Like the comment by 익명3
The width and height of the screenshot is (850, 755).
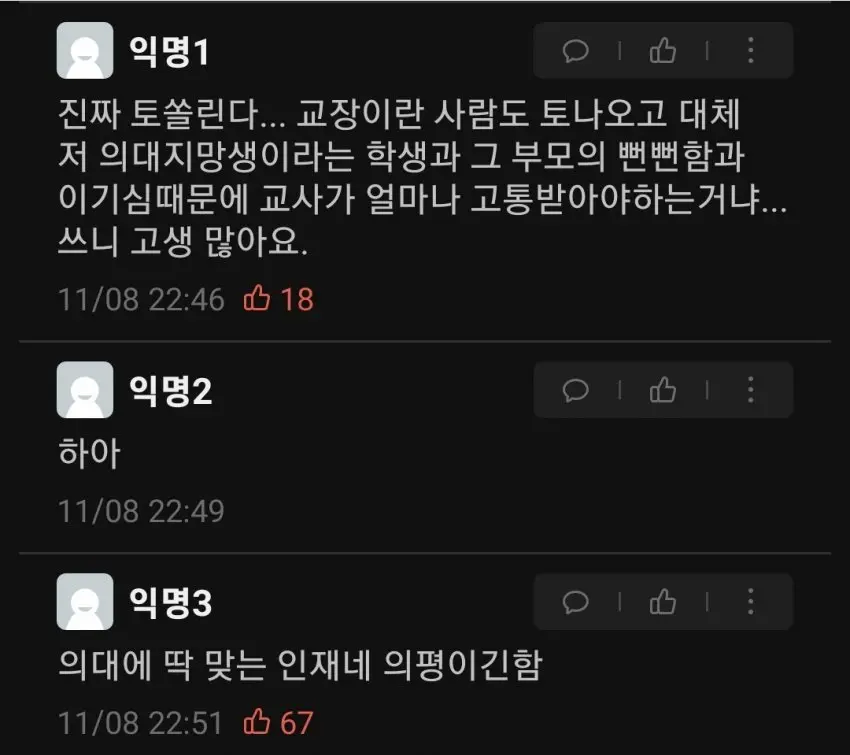click(x=663, y=602)
